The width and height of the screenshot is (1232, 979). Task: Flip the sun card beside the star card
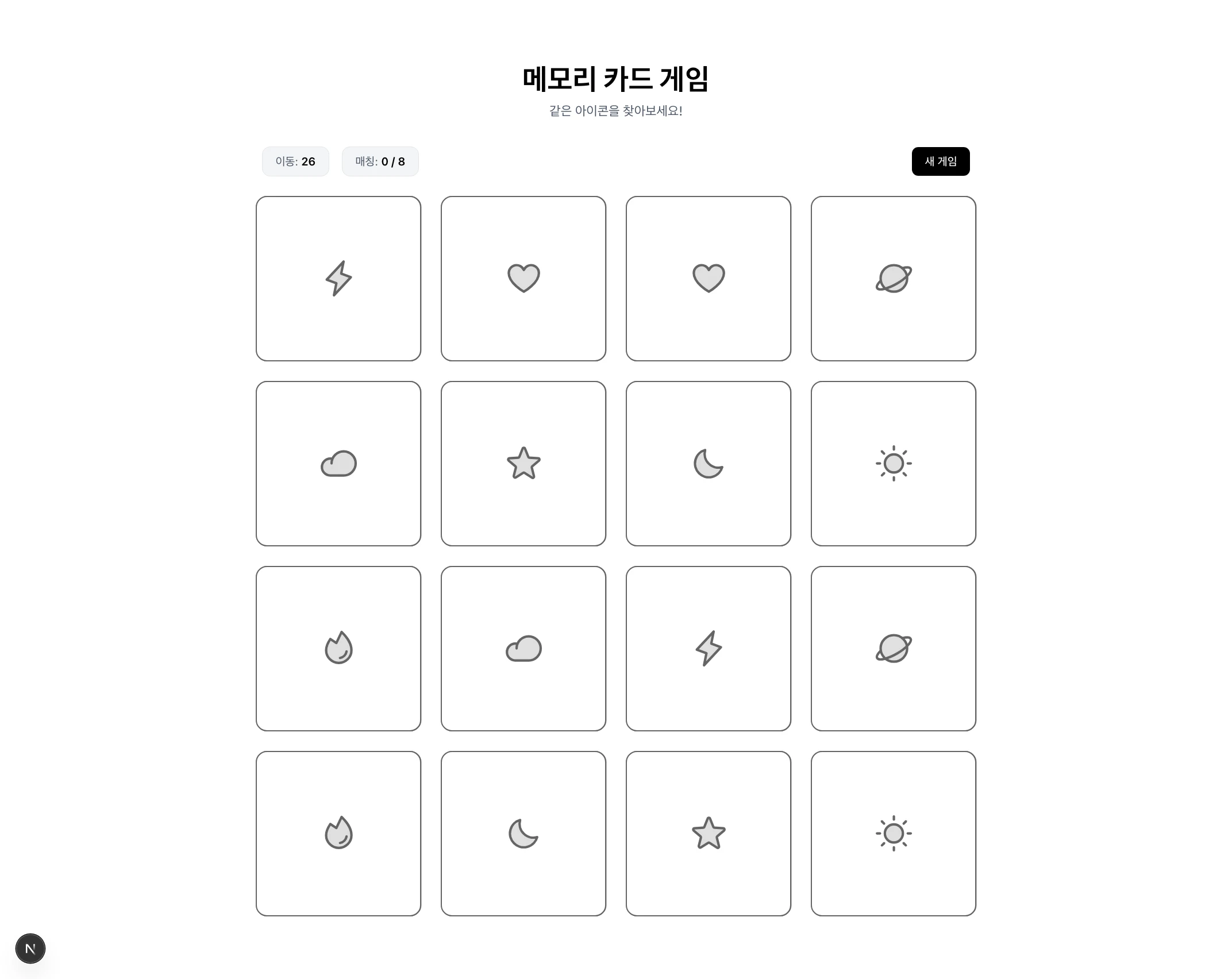894,834
